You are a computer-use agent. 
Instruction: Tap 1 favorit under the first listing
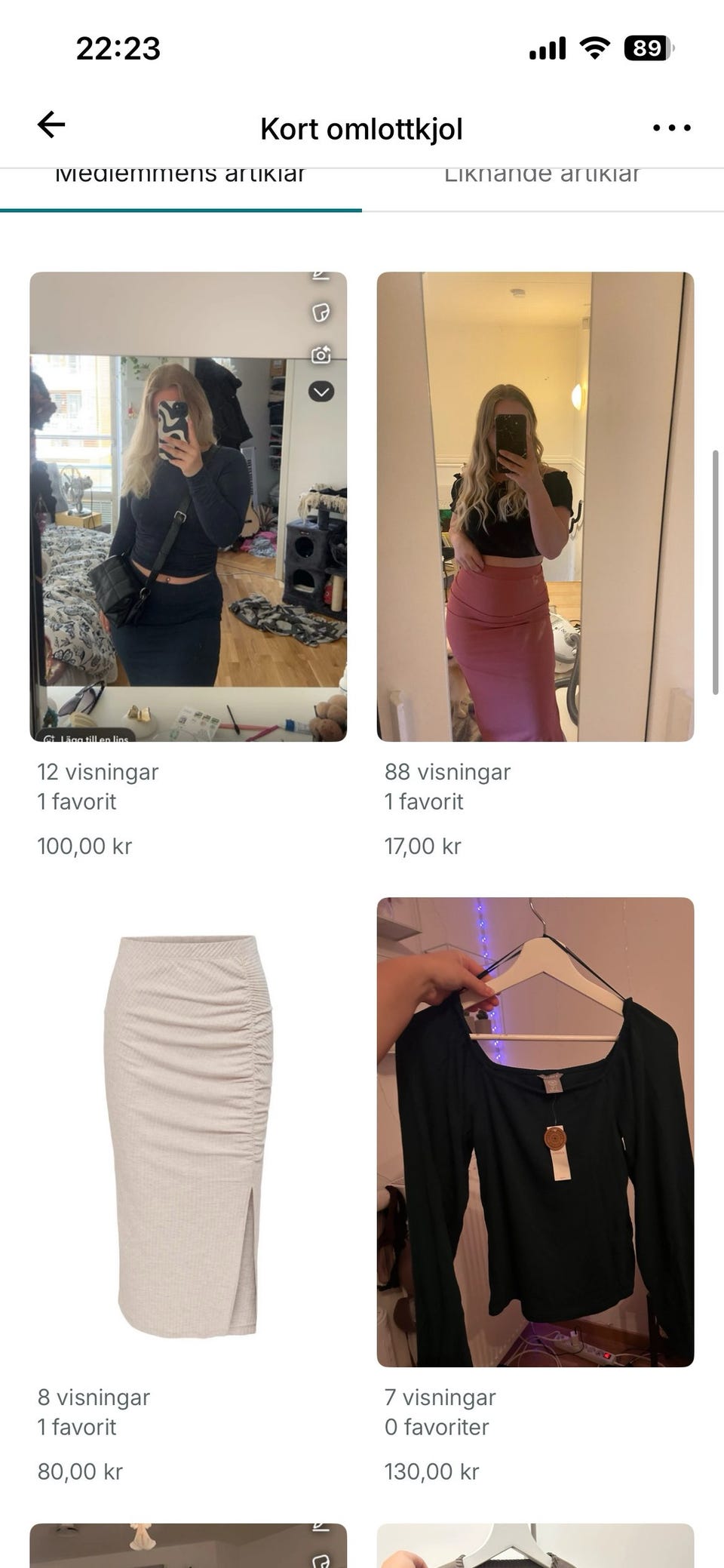coord(77,802)
